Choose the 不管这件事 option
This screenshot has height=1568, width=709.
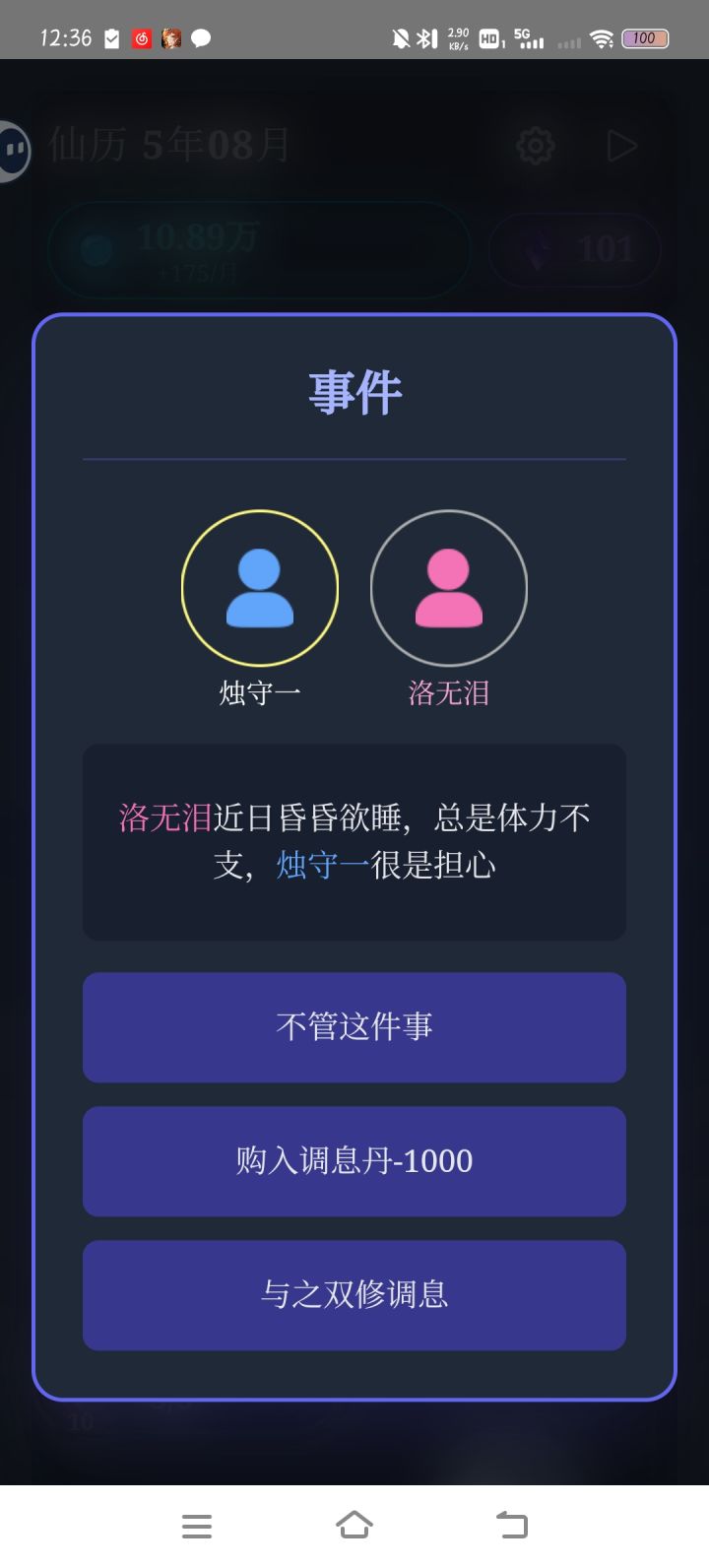point(354,1027)
